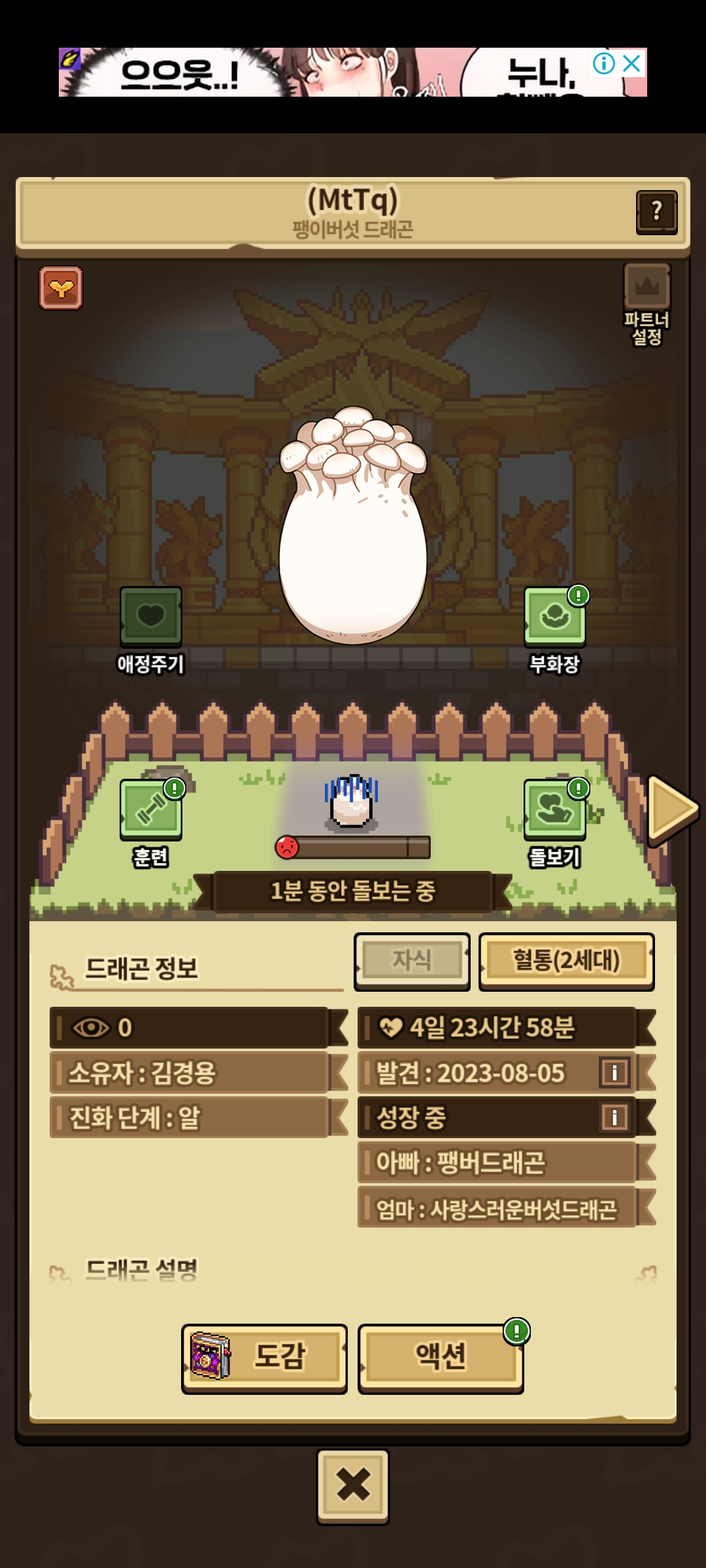The image size is (706, 1568).
Task: Open the question mark help button
Action: pos(656,212)
